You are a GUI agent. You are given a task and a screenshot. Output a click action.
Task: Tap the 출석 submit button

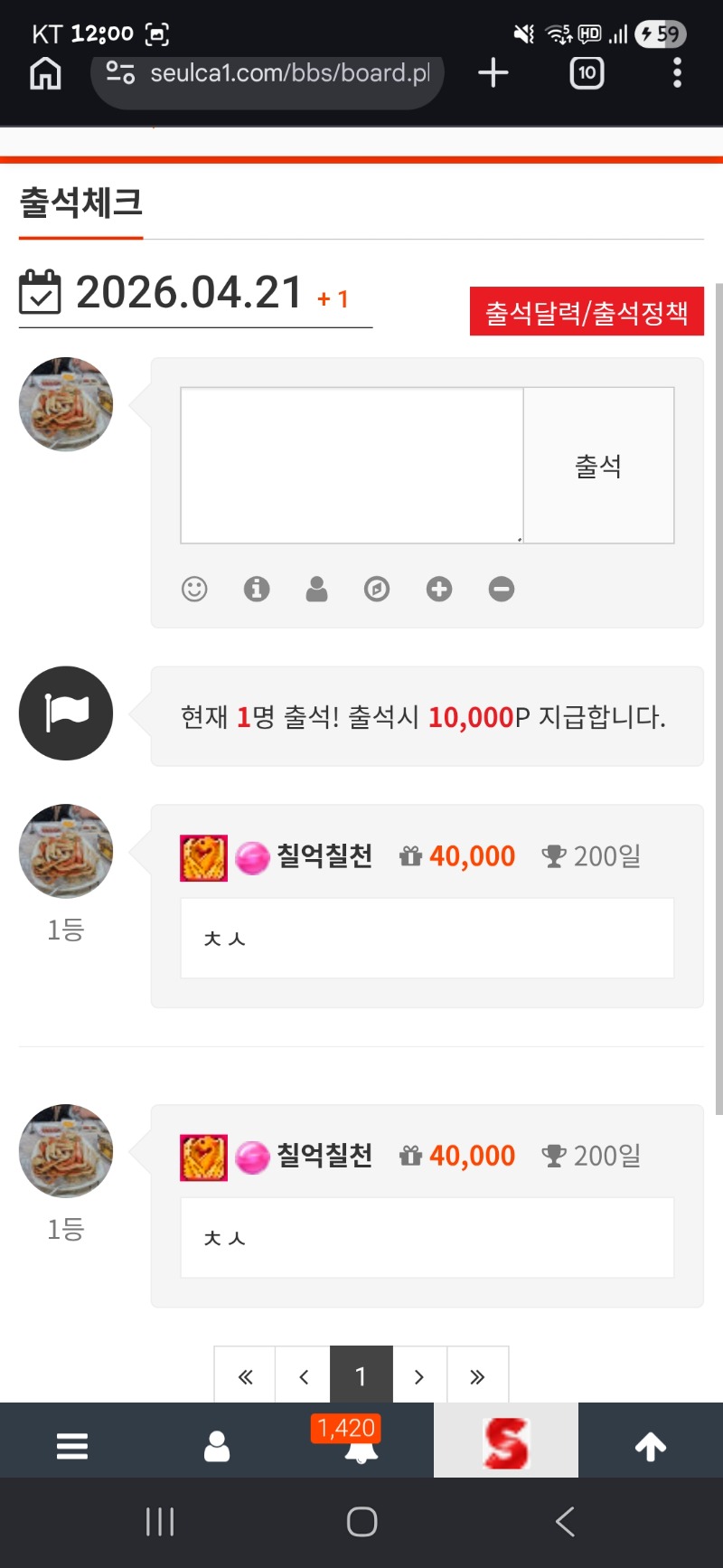tap(598, 466)
